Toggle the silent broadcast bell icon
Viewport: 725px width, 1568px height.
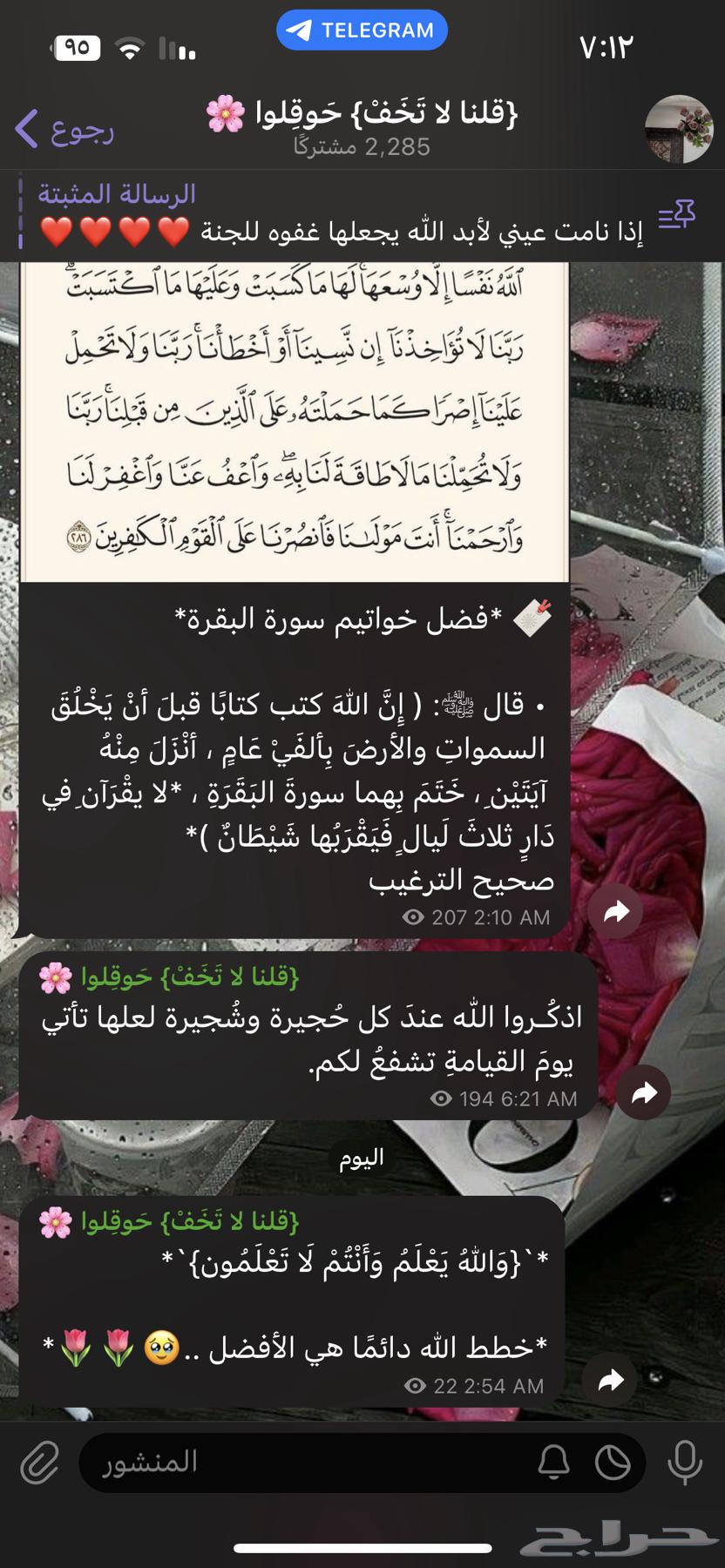tap(554, 1463)
